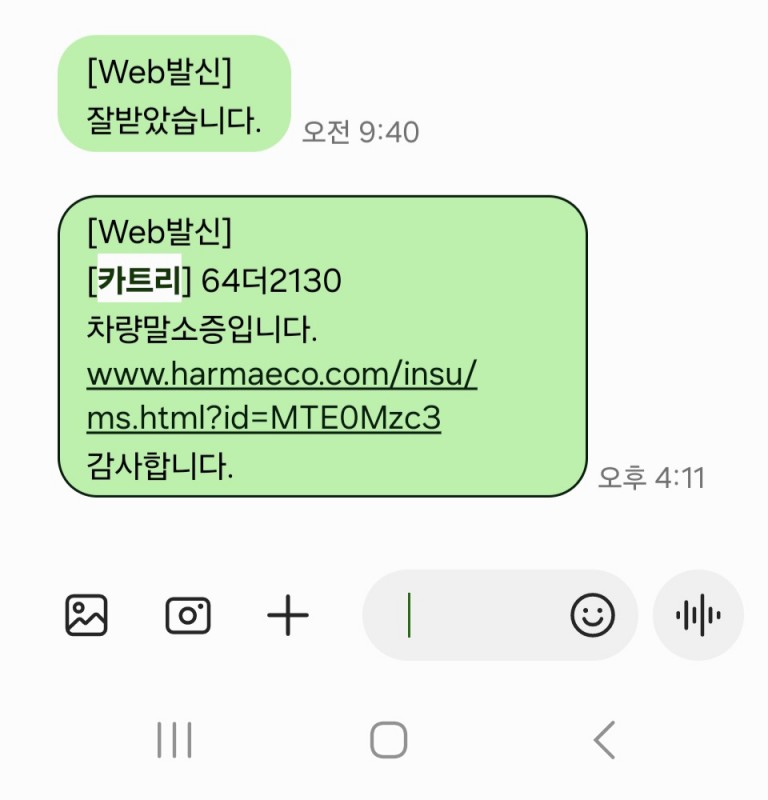Open the gallery image picker
Screen dimensions: 768x800
click(x=86, y=615)
